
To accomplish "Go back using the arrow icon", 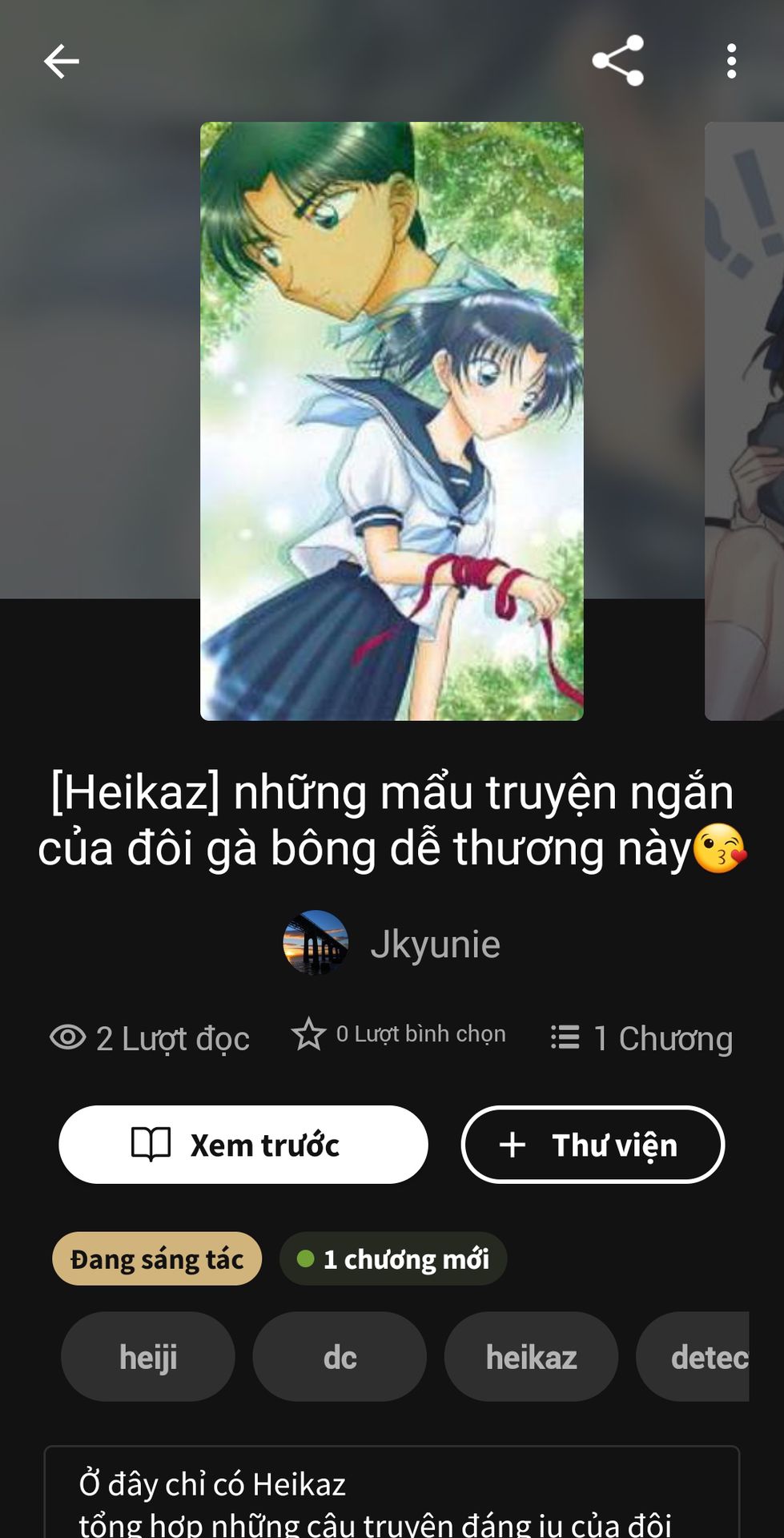I will [61, 61].
